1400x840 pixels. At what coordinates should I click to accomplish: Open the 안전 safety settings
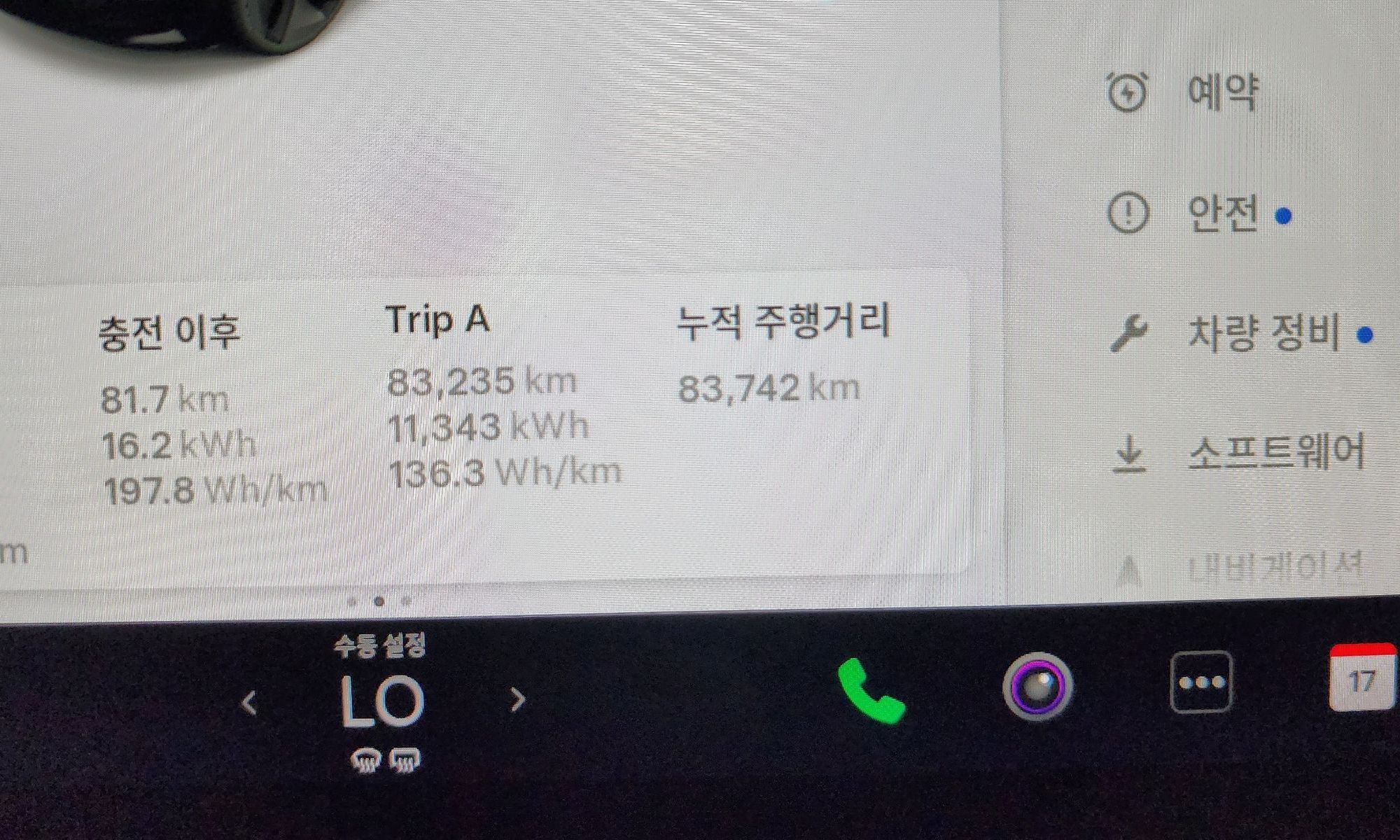1221,213
